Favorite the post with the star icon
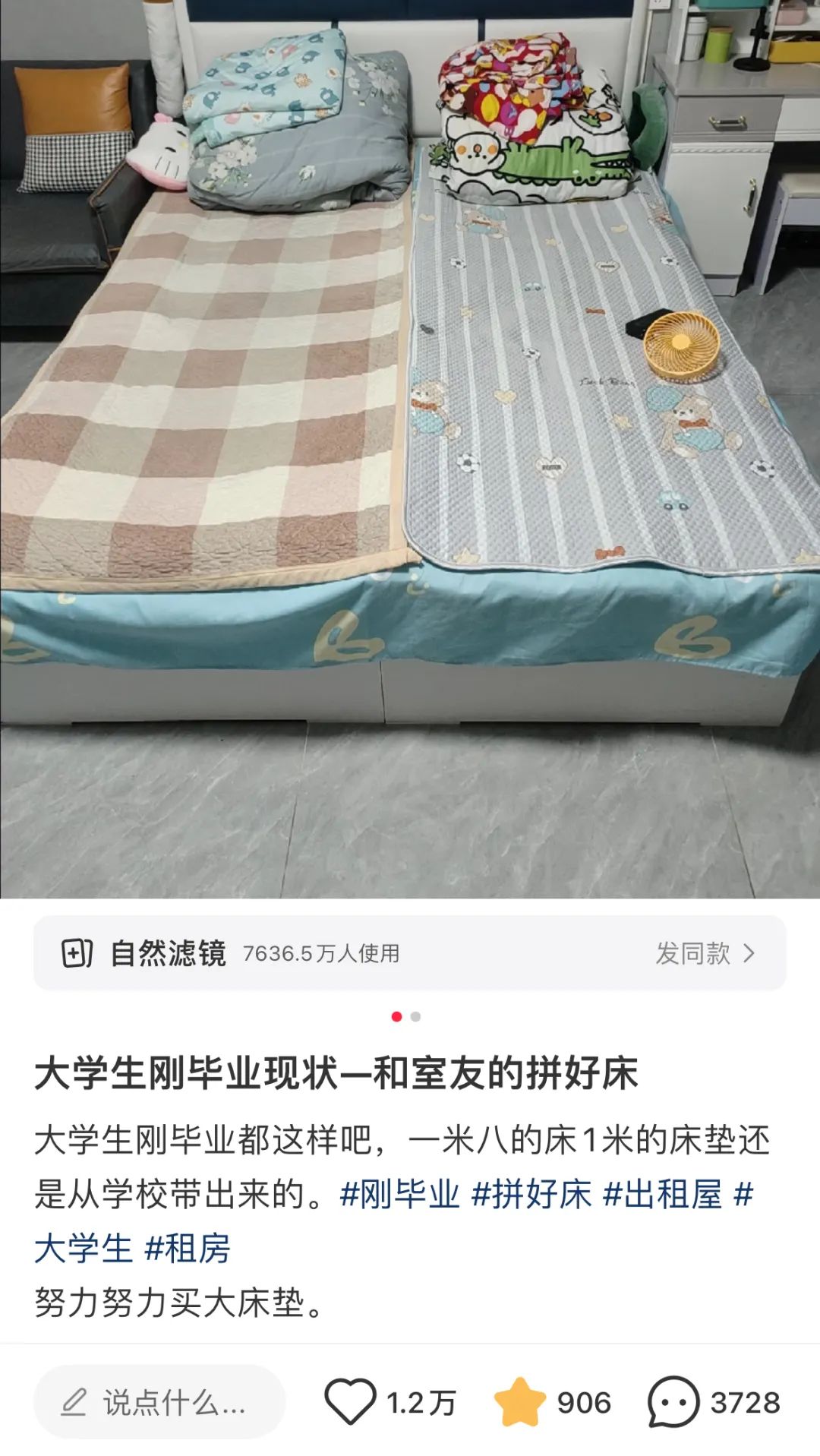 click(x=520, y=1401)
